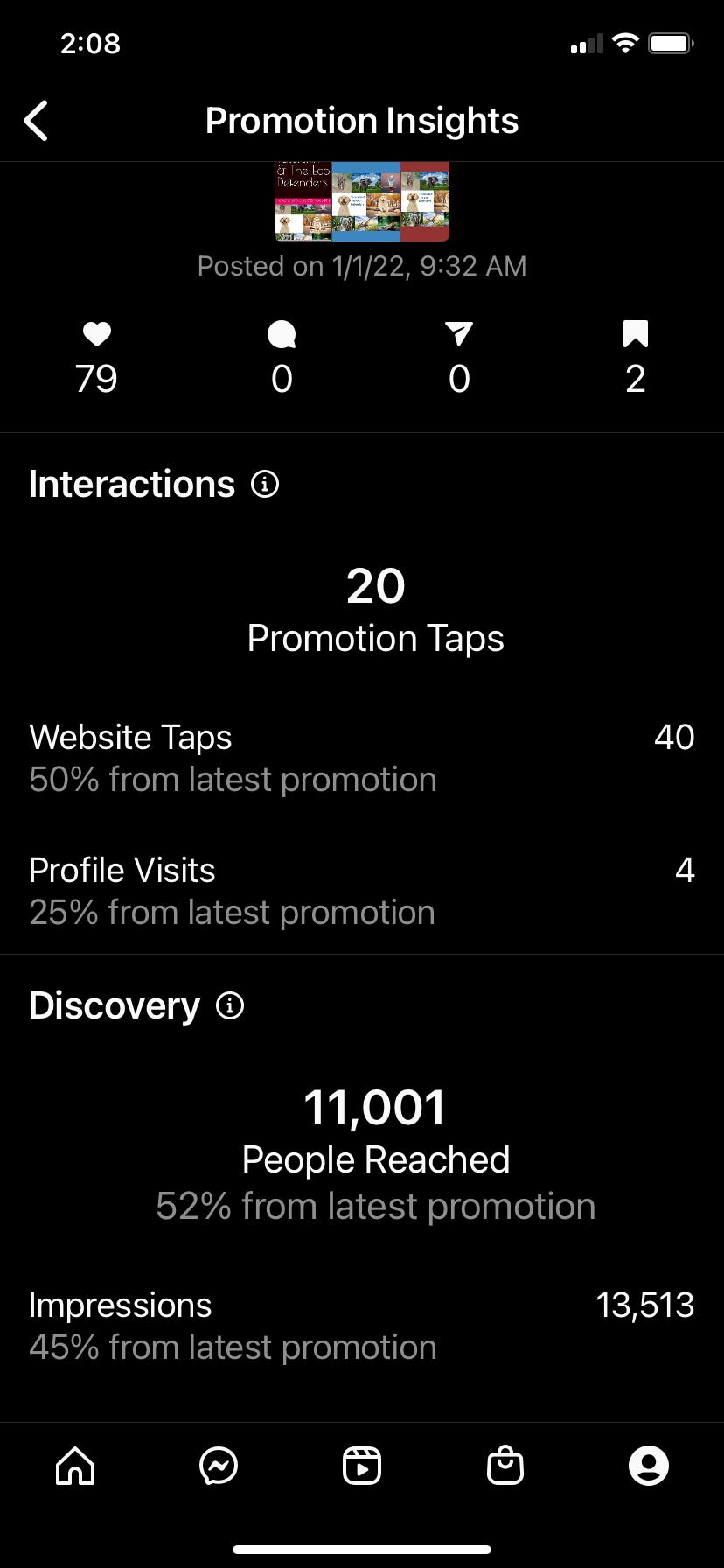This screenshot has width=724, height=1568.
Task: Switch to the Home tab
Action: pyautogui.click(x=75, y=1466)
